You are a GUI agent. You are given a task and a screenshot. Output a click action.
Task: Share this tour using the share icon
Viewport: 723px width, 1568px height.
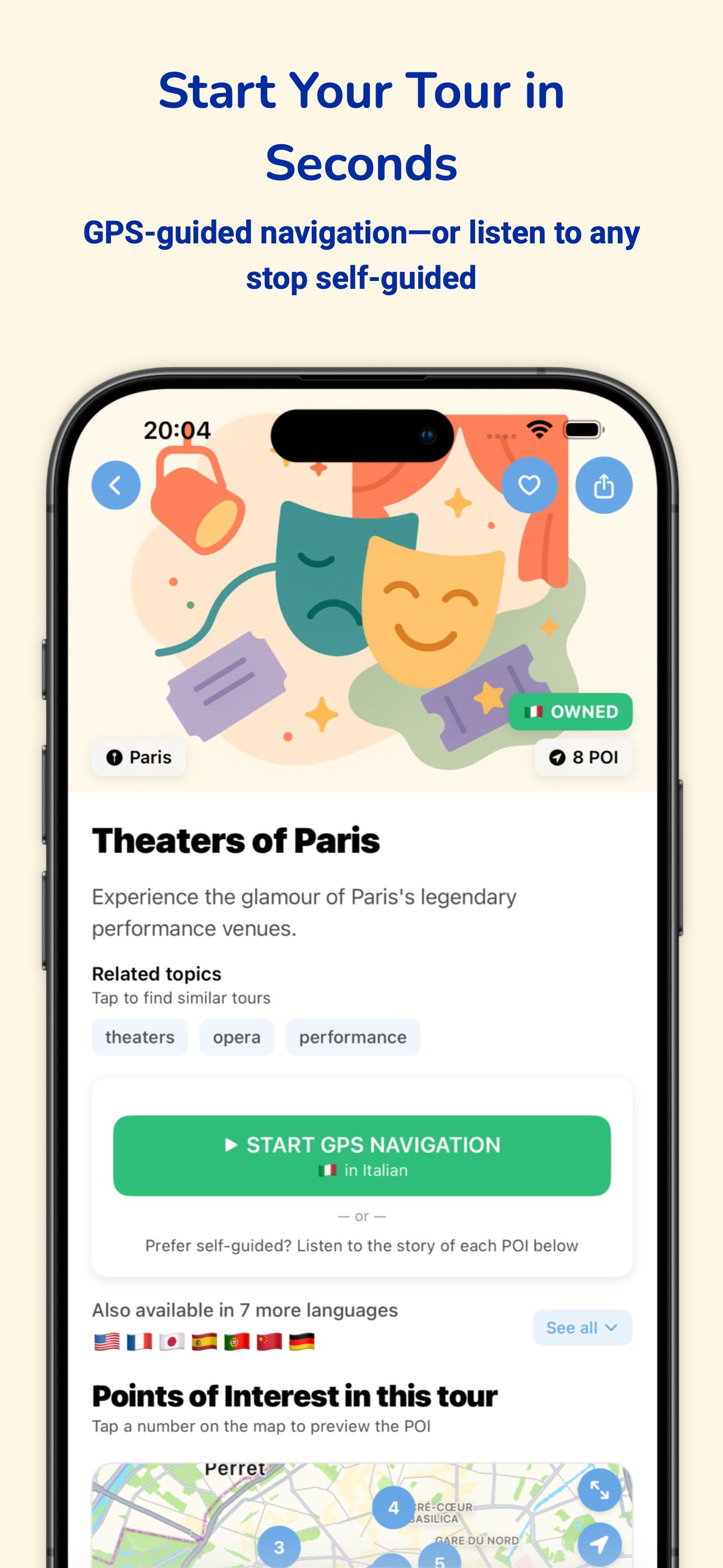tap(605, 484)
